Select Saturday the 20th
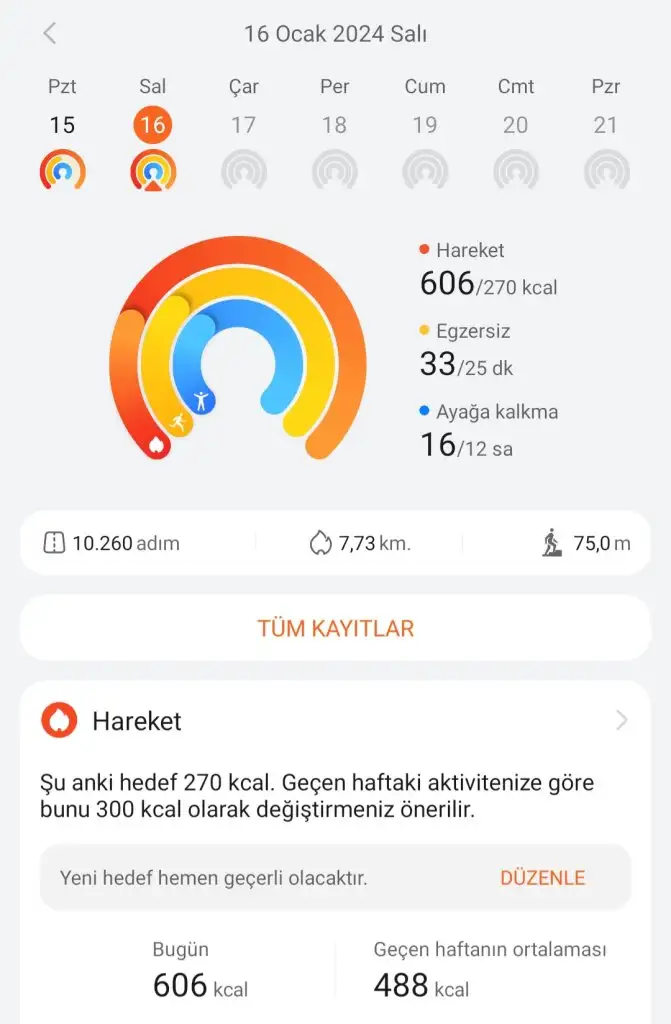The image size is (671, 1024). tap(515, 126)
